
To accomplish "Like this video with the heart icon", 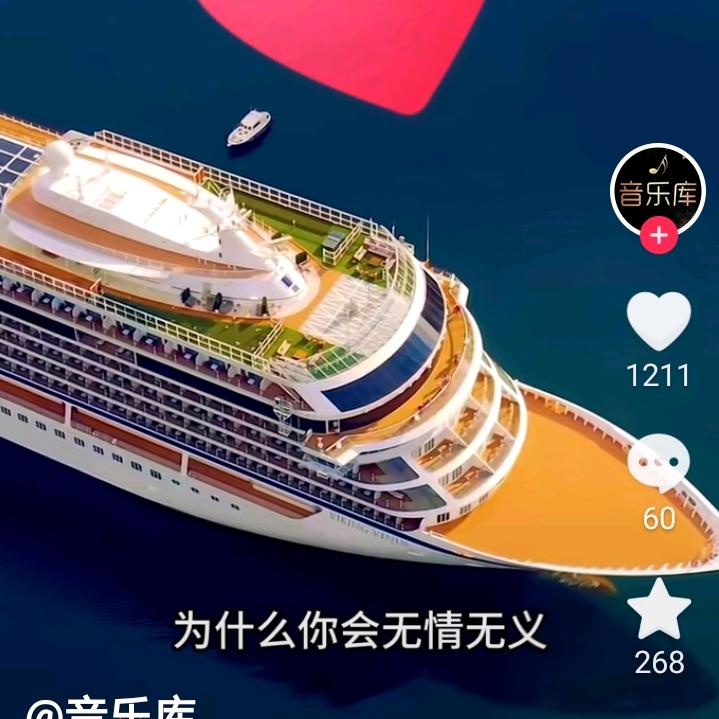I will click(x=658, y=321).
